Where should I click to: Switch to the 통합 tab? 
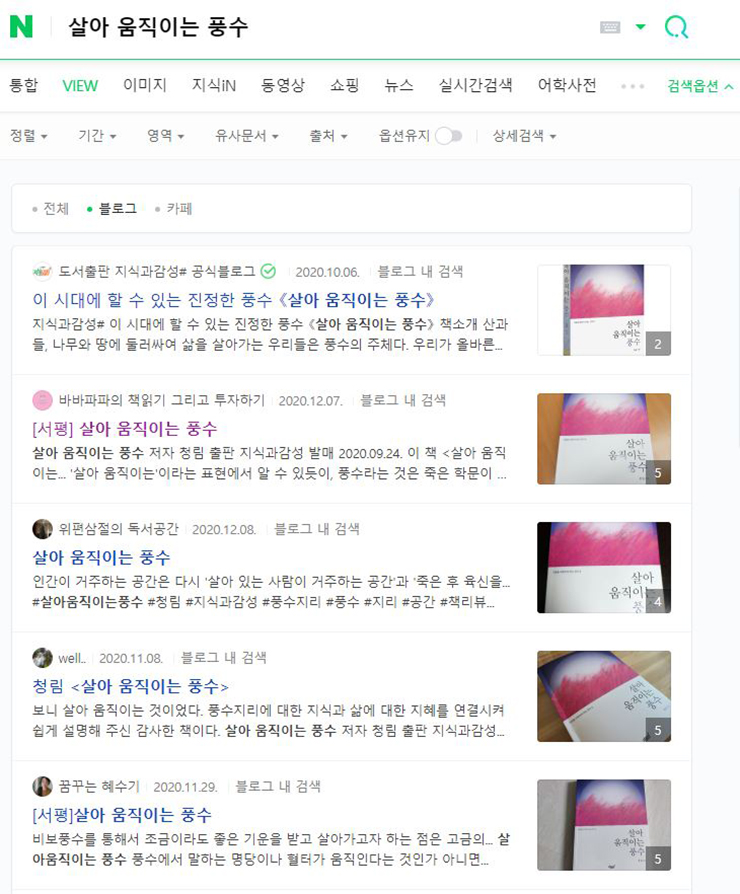point(23,85)
